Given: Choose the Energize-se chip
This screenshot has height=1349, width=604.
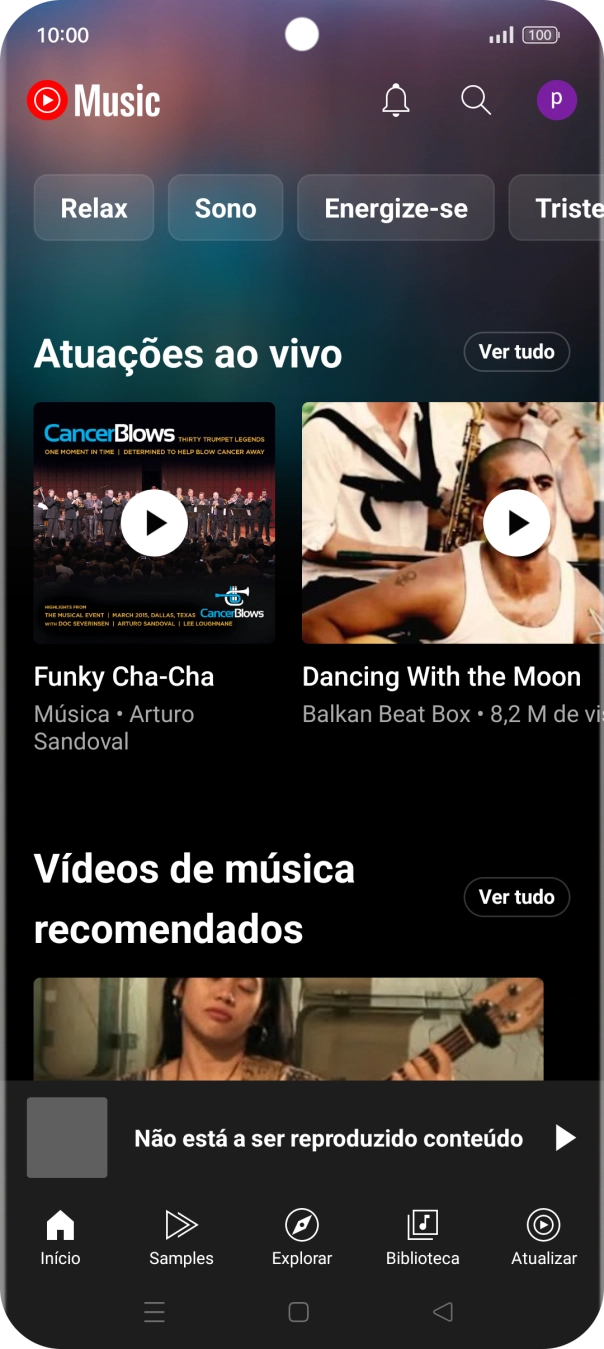Looking at the screenshot, I should (396, 208).
